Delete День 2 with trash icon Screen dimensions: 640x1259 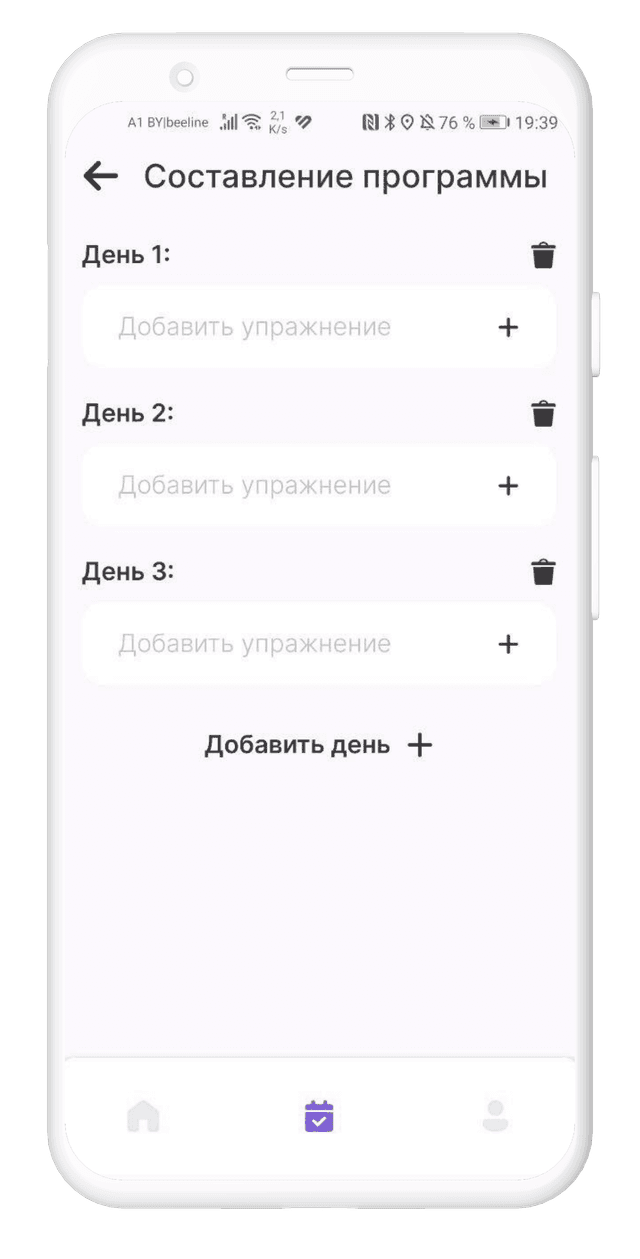pyautogui.click(x=543, y=414)
